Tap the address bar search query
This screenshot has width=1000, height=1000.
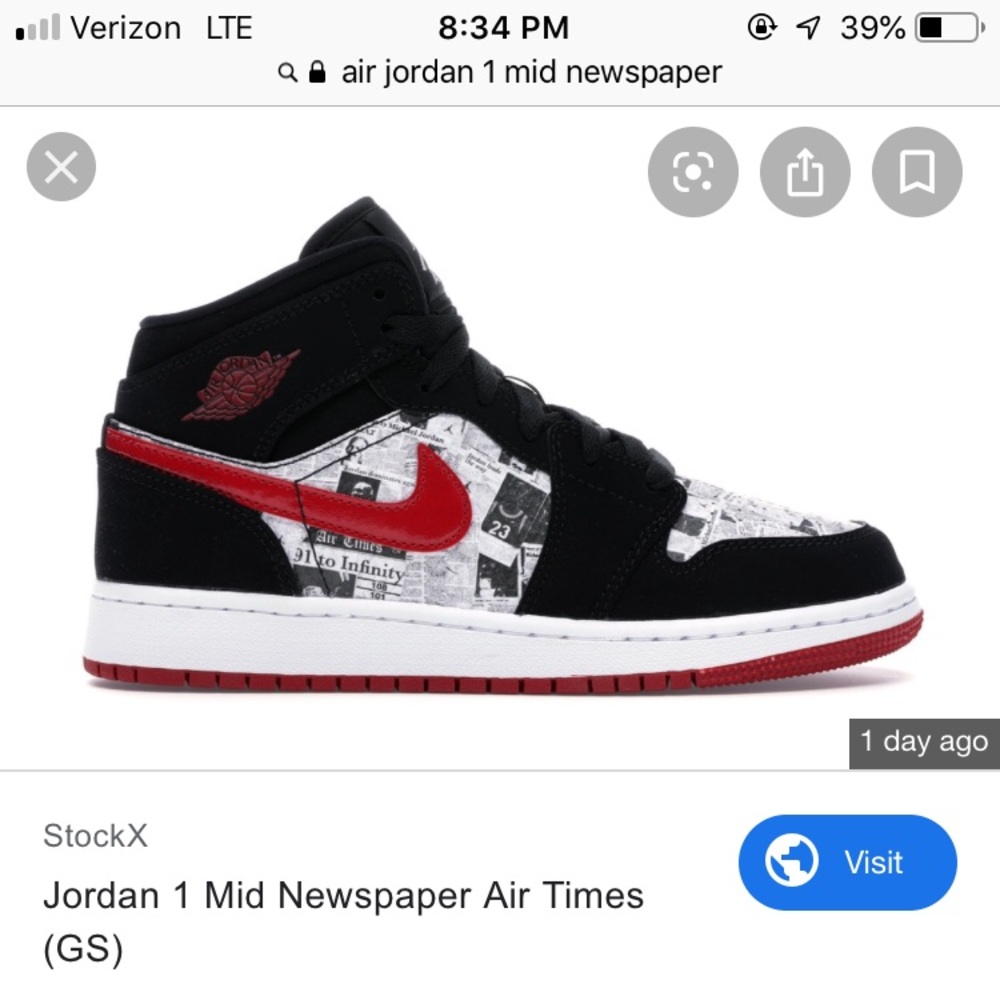click(x=530, y=72)
